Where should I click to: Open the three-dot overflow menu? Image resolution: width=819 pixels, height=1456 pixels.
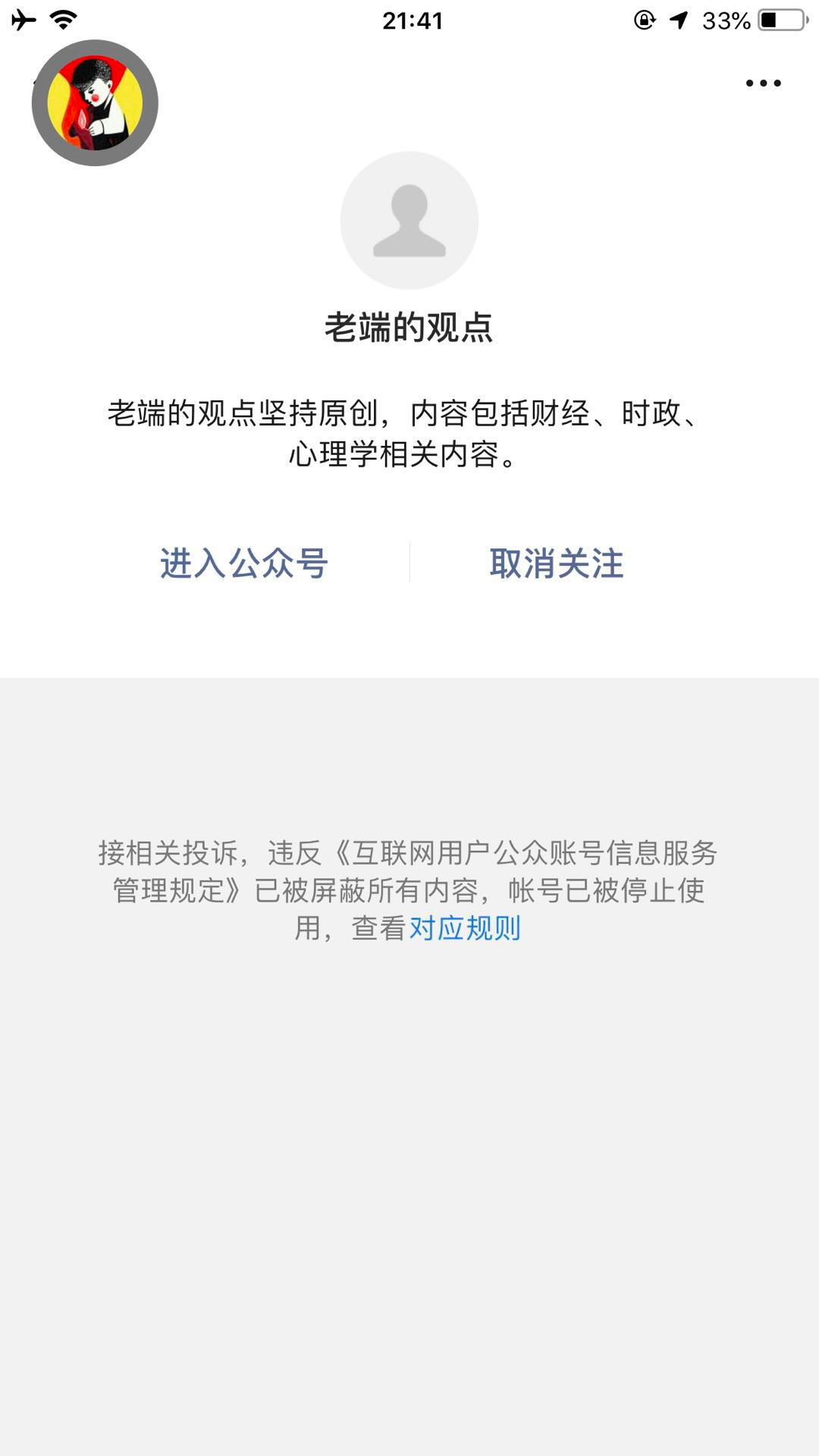(x=763, y=83)
